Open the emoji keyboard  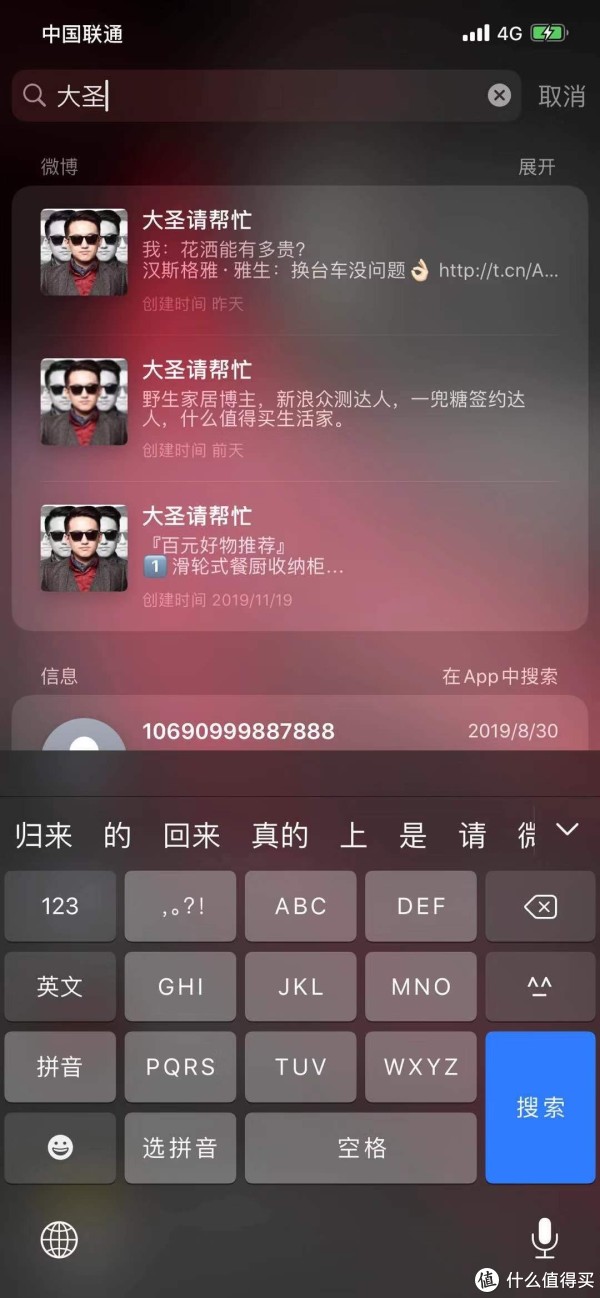coord(60,1148)
